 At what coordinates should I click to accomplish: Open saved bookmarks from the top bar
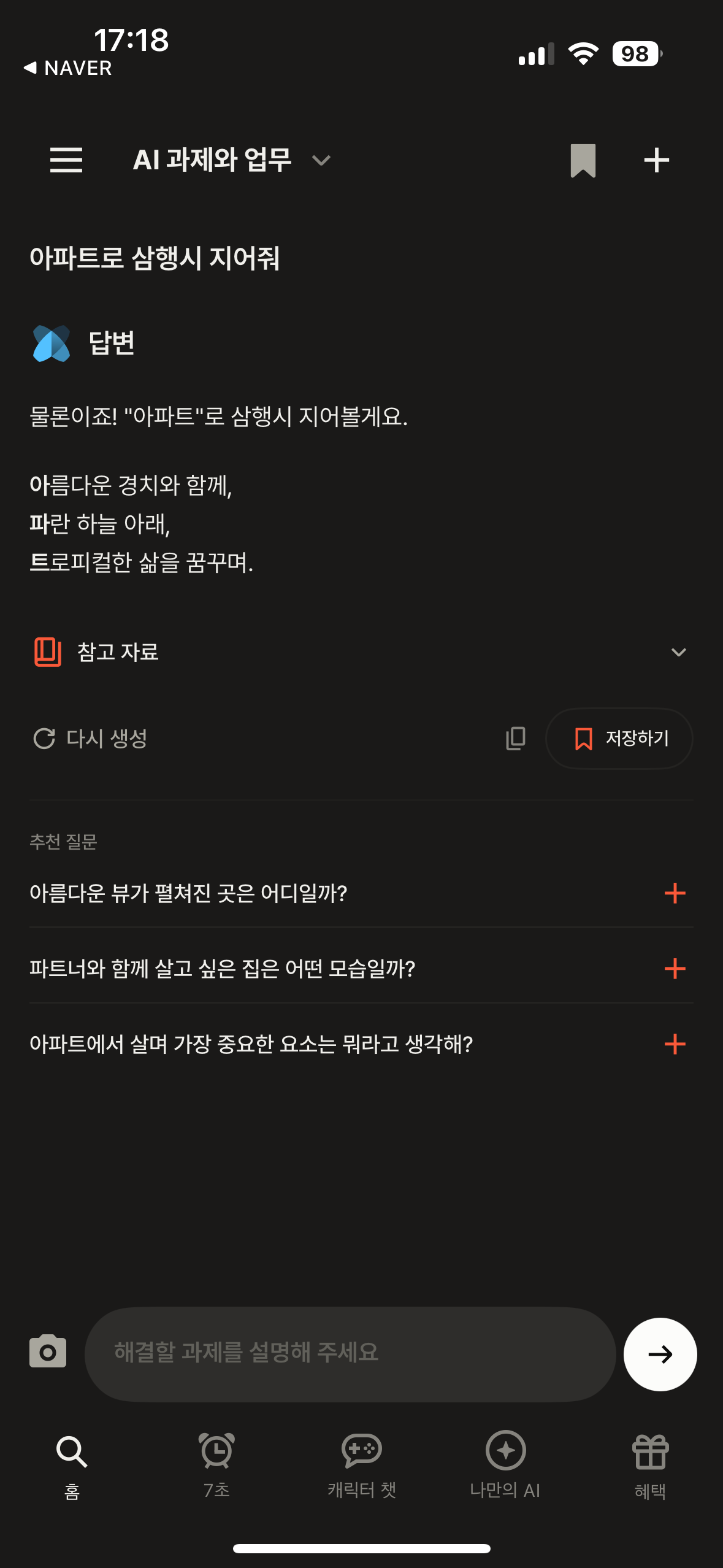pyautogui.click(x=583, y=161)
